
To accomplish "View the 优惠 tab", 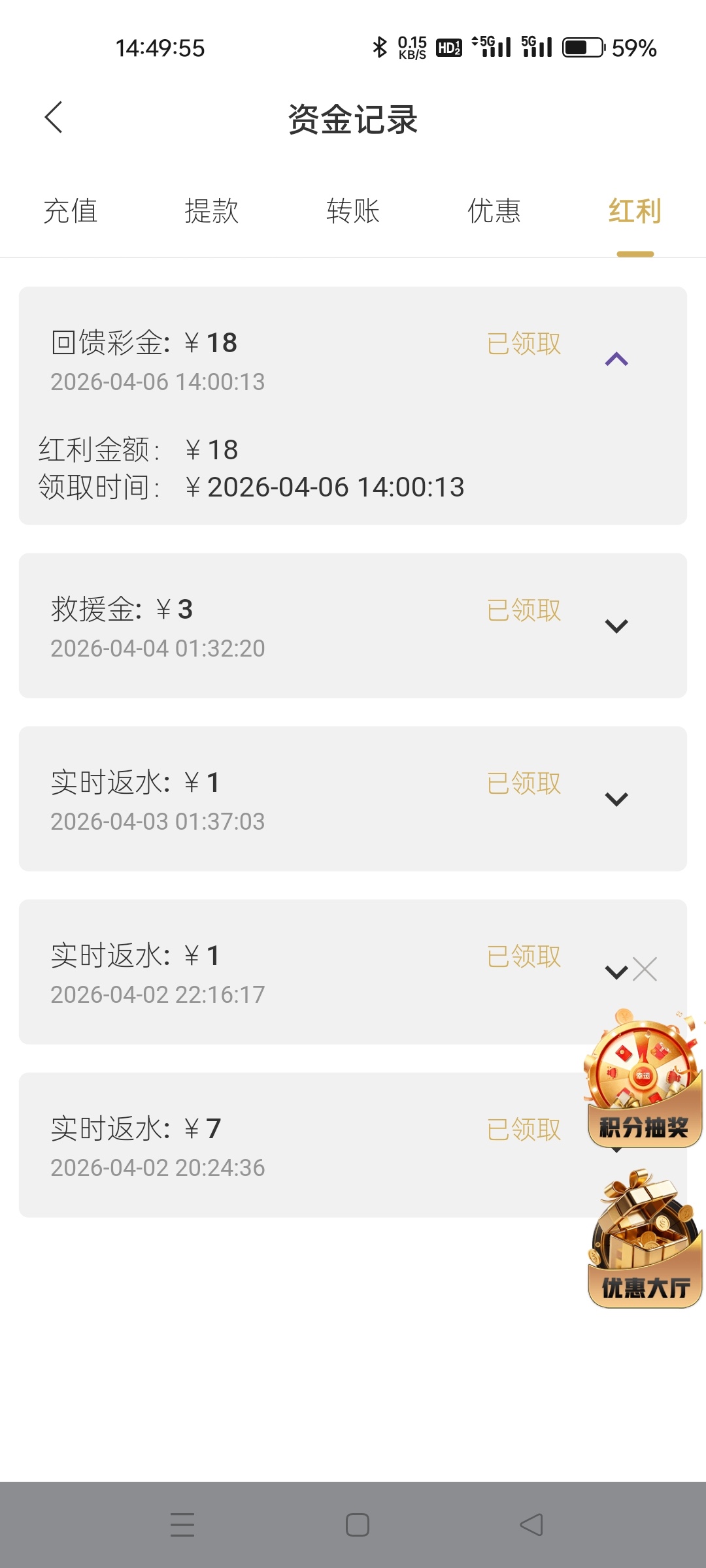I will pyautogui.click(x=494, y=211).
